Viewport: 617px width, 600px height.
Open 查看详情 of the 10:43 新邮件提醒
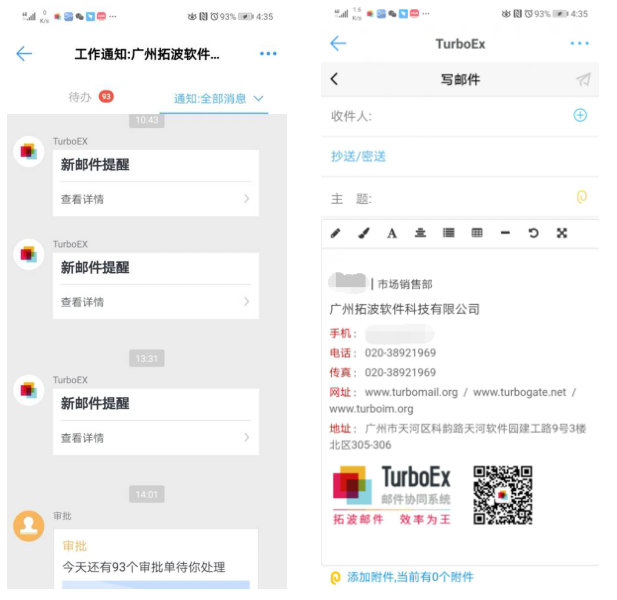point(155,199)
